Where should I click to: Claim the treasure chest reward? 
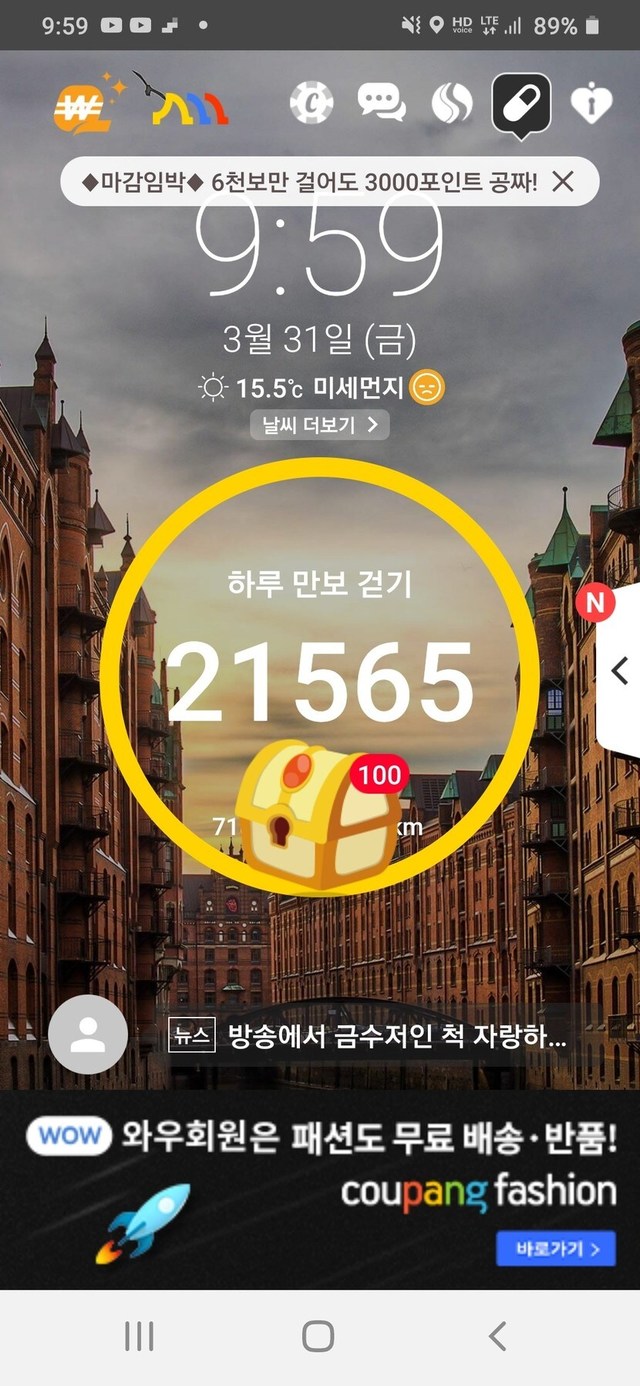[x=318, y=815]
